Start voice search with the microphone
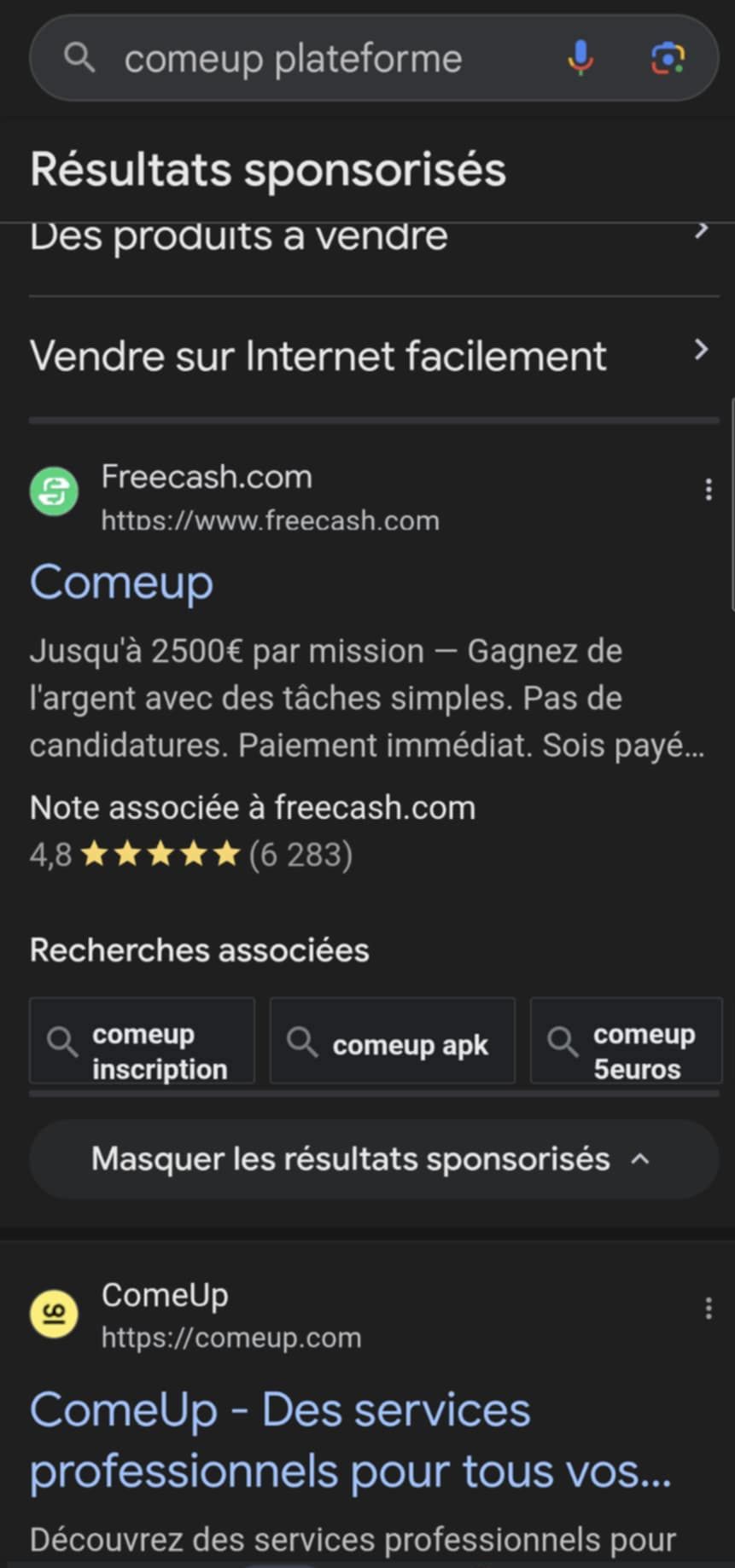The height and width of the screenshot is (1568, 735). point(580,58)
